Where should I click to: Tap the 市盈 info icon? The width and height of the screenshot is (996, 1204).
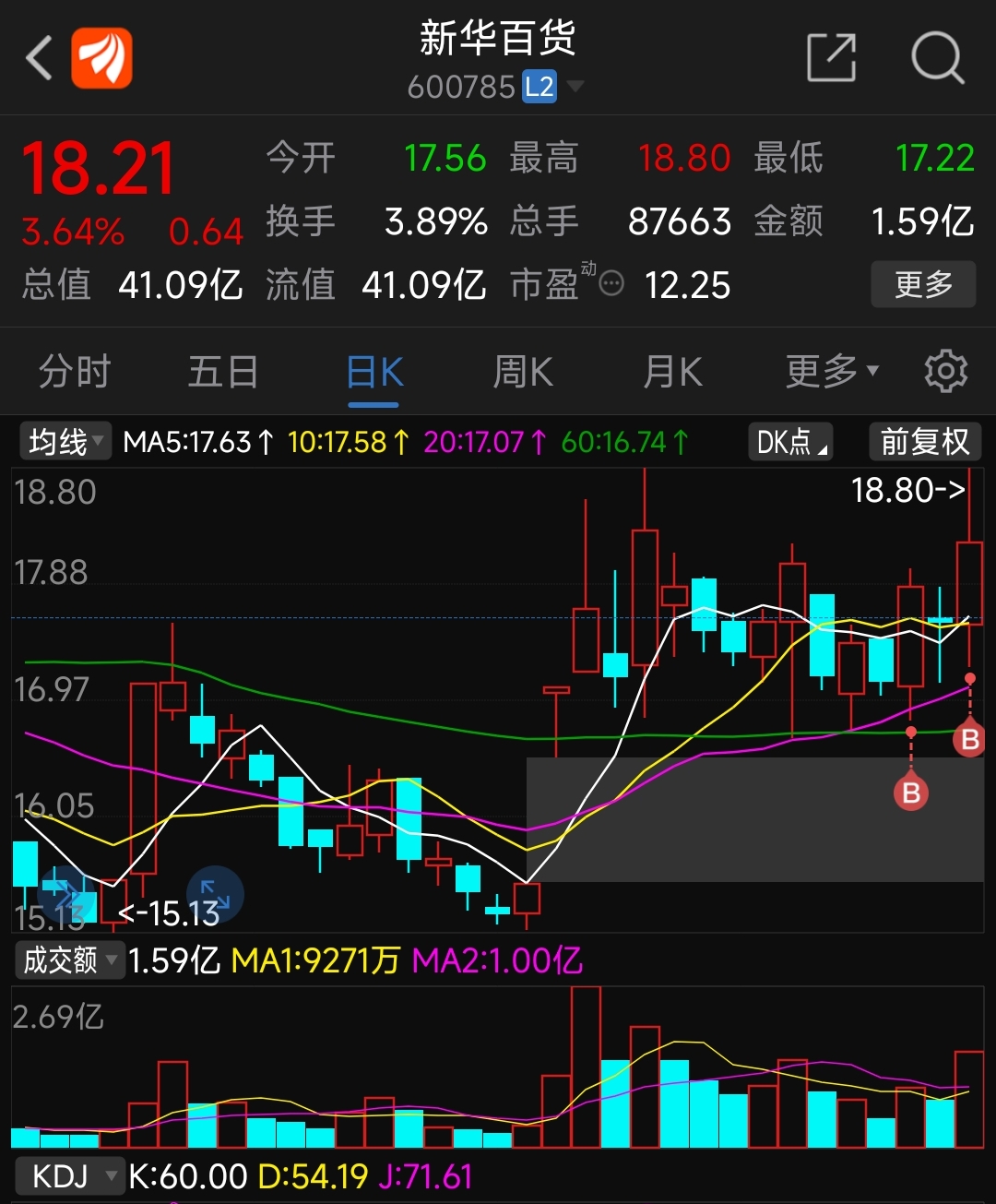pyautogui.click(x=611, y=283)
